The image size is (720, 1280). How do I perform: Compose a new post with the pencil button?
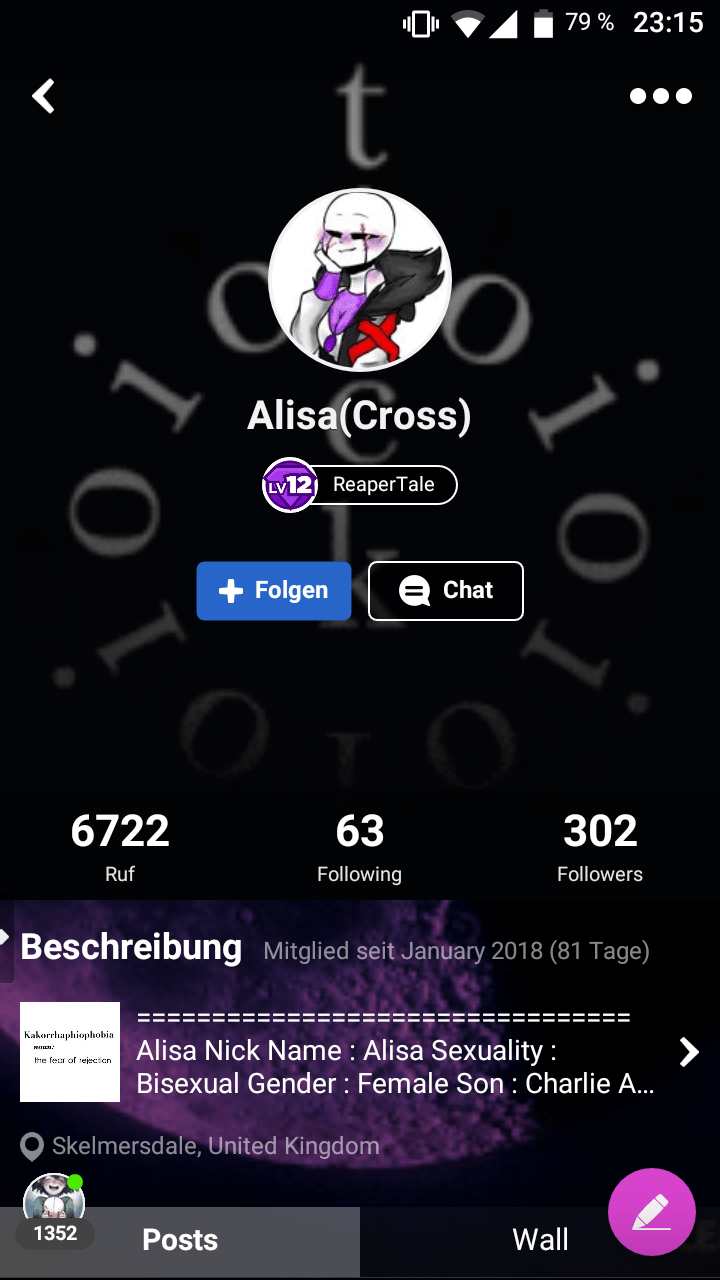pos(651,1211)
